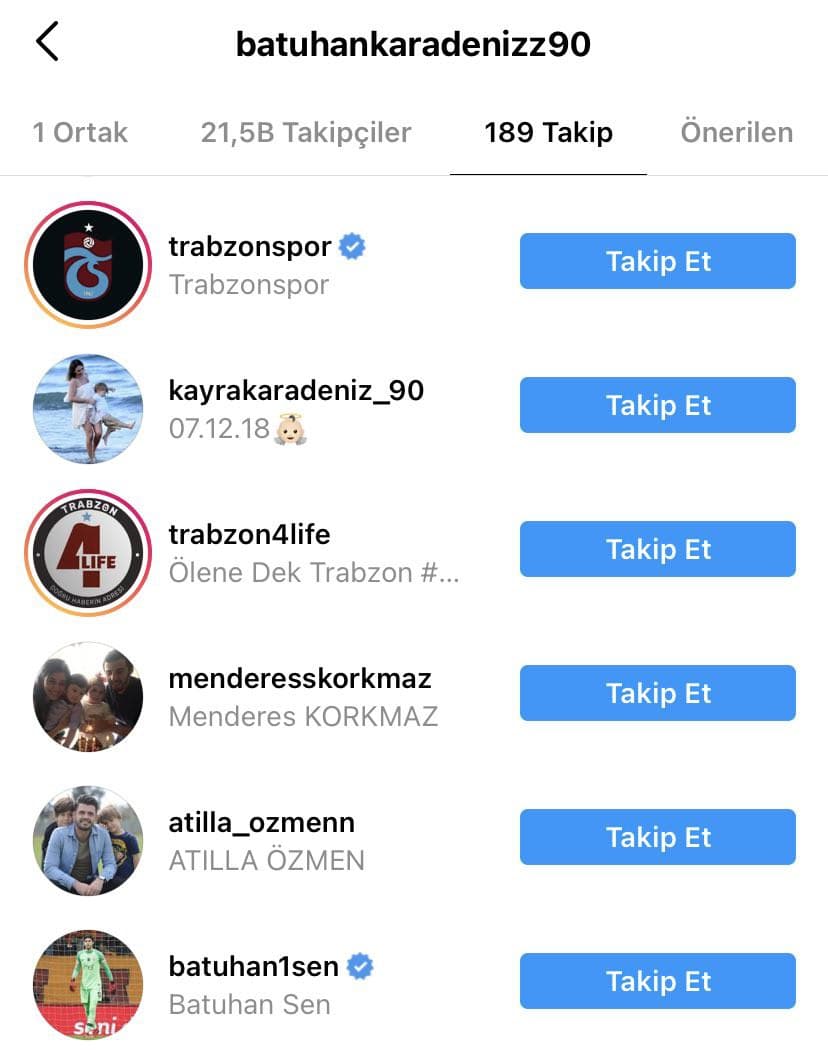The height and width of the screenshot is (1053, 828).
Task: Follow atilla_ozmenn
Action: tap(657, 838)
